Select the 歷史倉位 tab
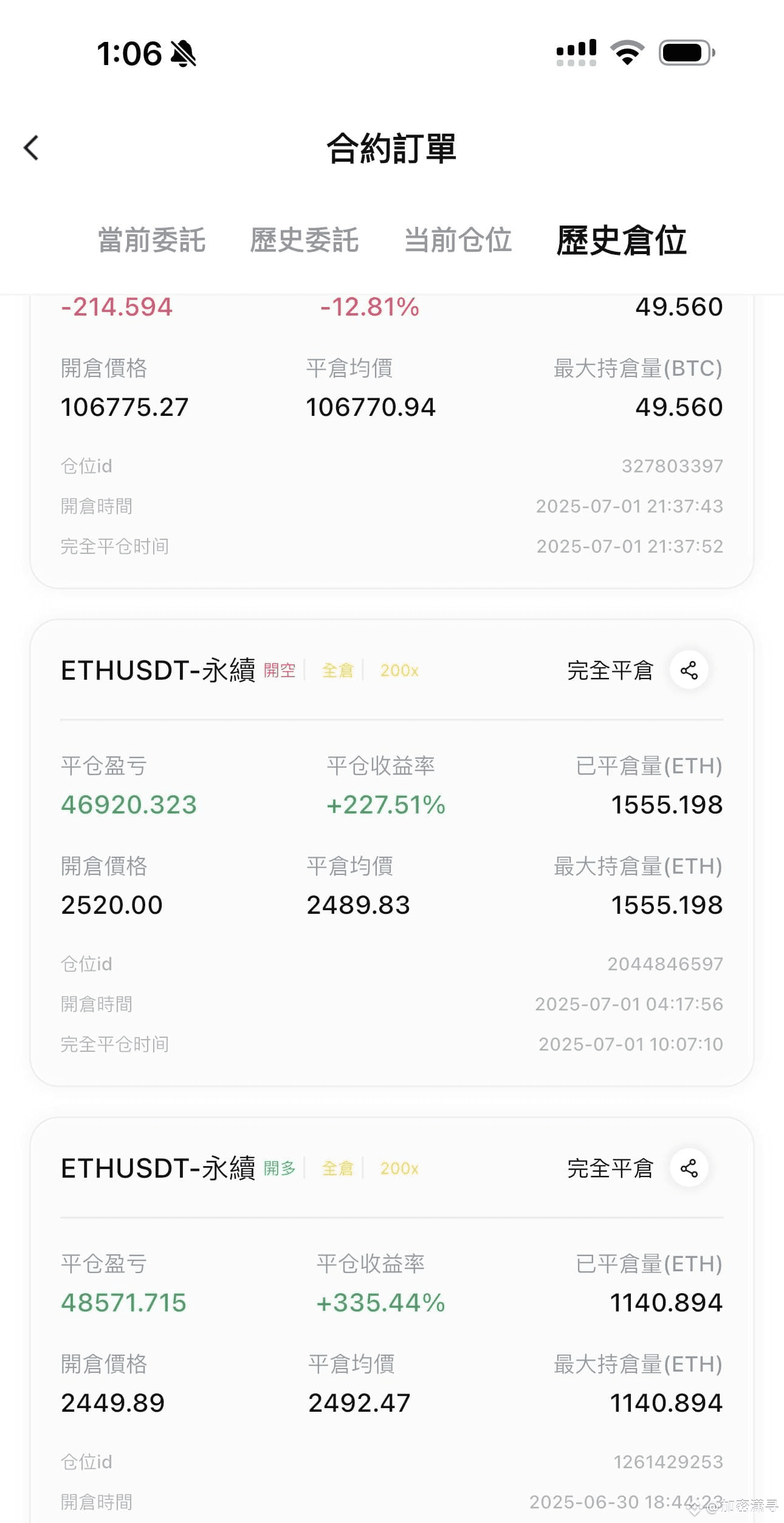This screenshot has height=1523, width=784. coord(621,240)
